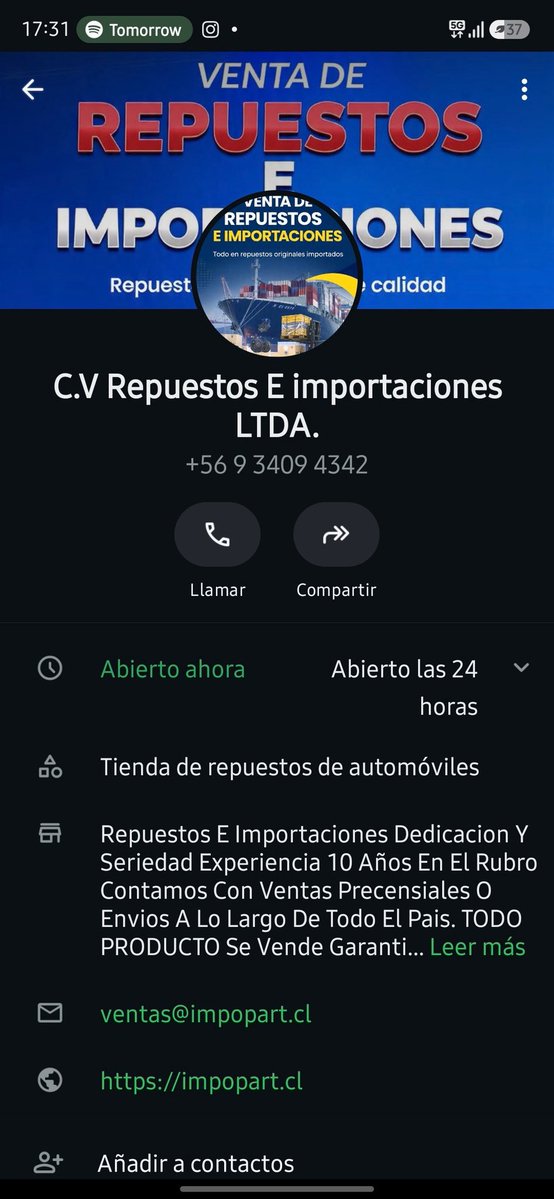This screenshot has width=554, height=1199.
Task: Open the three-dot overflow menu
Action: (524, 89)
